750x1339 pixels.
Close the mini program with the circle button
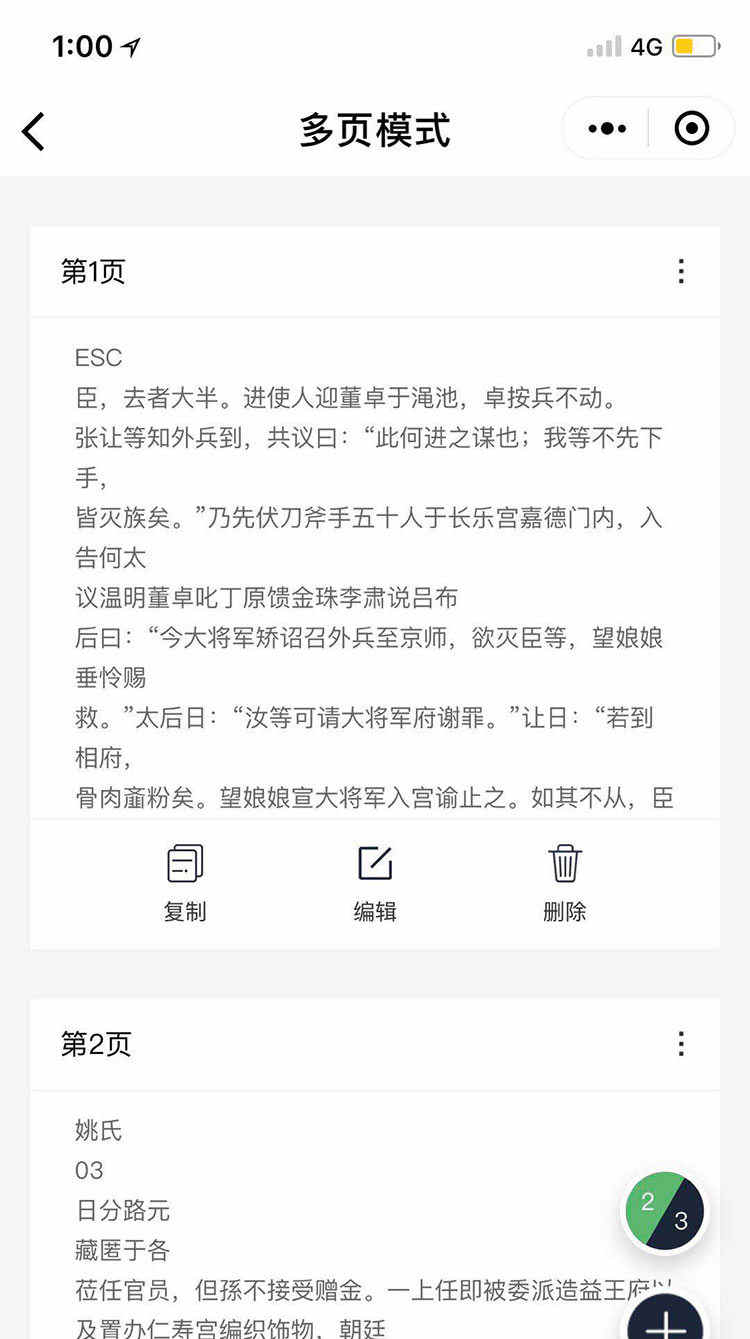[x=692, y=129]
